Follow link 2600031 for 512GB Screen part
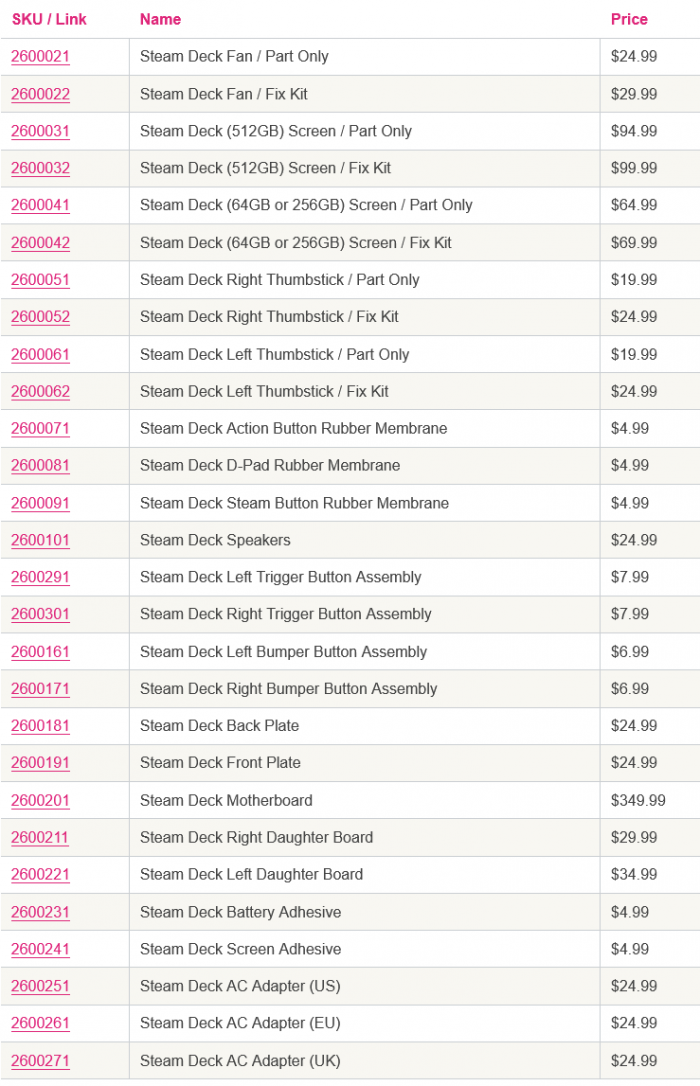Viewport: 700px width, 1086px height. [x=40, y=131]
